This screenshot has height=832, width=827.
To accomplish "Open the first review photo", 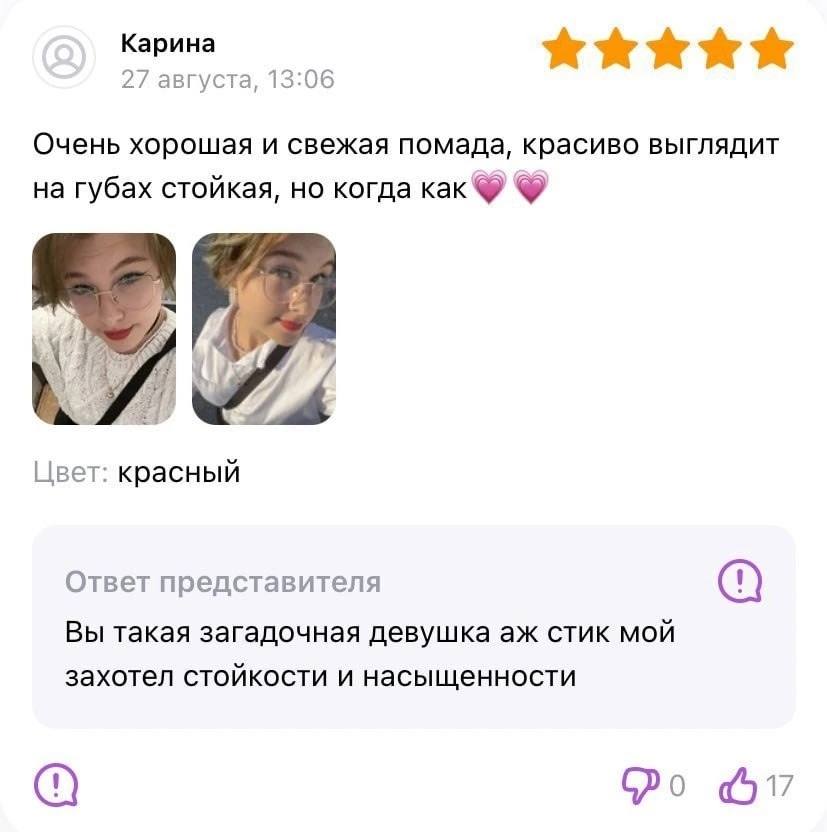I will coord(104,329).
